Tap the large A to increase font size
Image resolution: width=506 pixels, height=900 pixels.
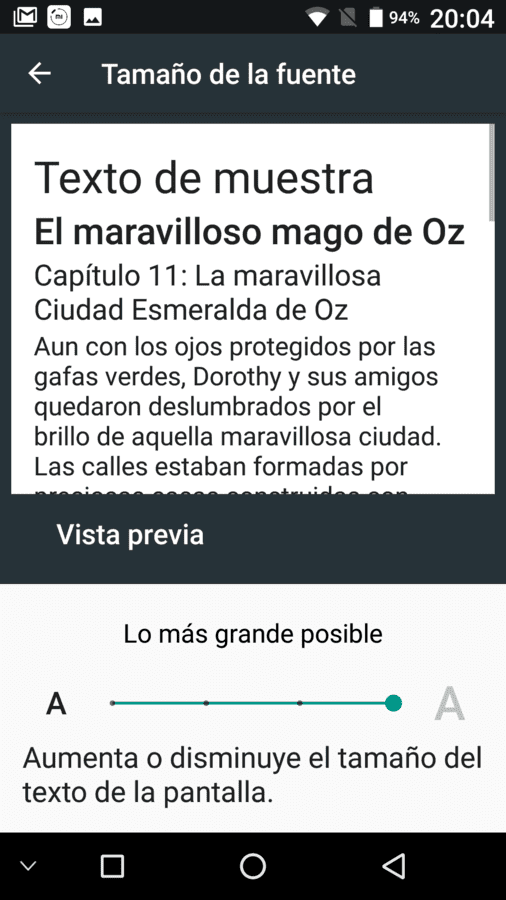point(449,703)
